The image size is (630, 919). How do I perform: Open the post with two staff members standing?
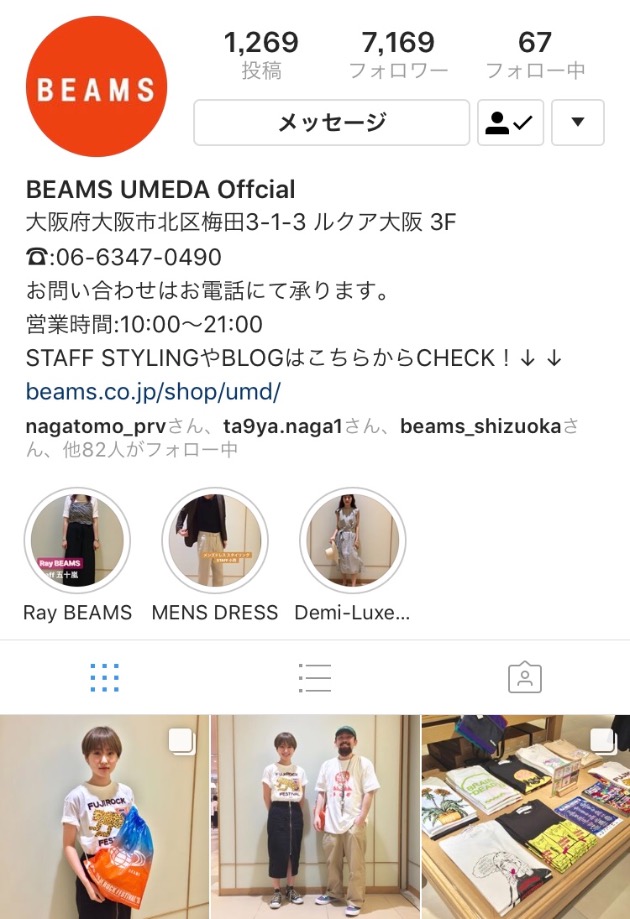pos(315,816)
